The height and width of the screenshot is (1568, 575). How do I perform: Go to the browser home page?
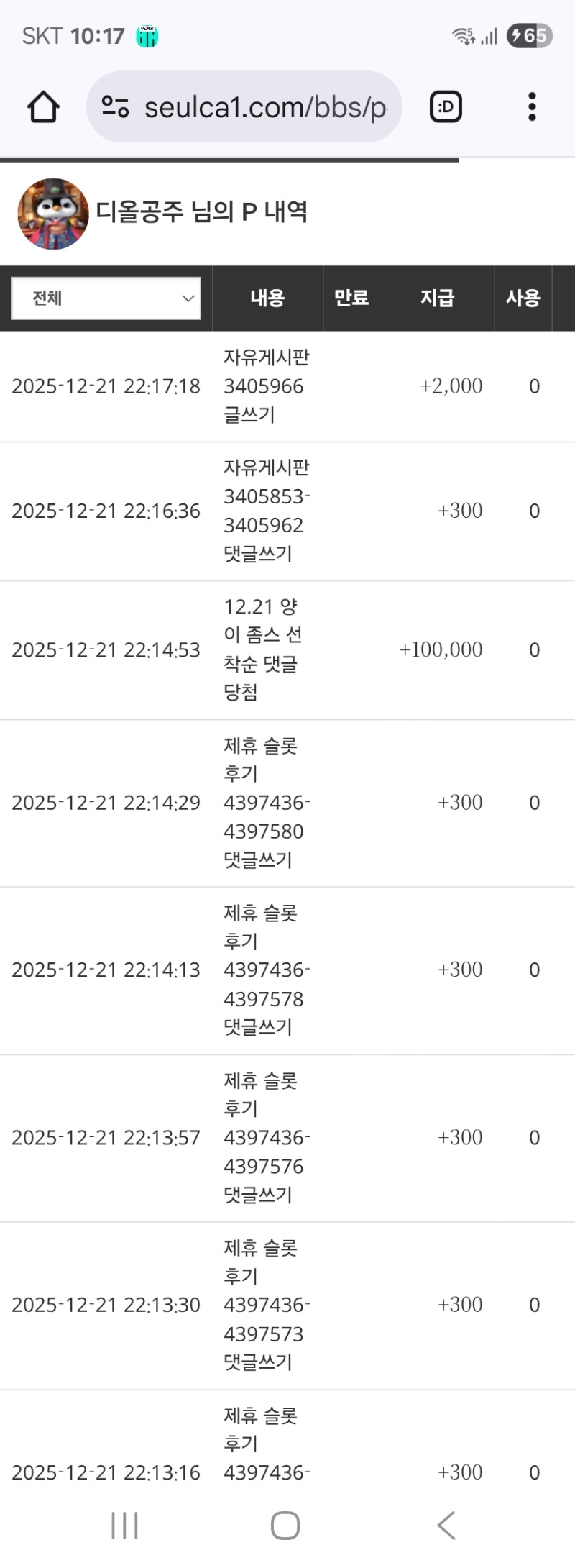coord(43,107)
